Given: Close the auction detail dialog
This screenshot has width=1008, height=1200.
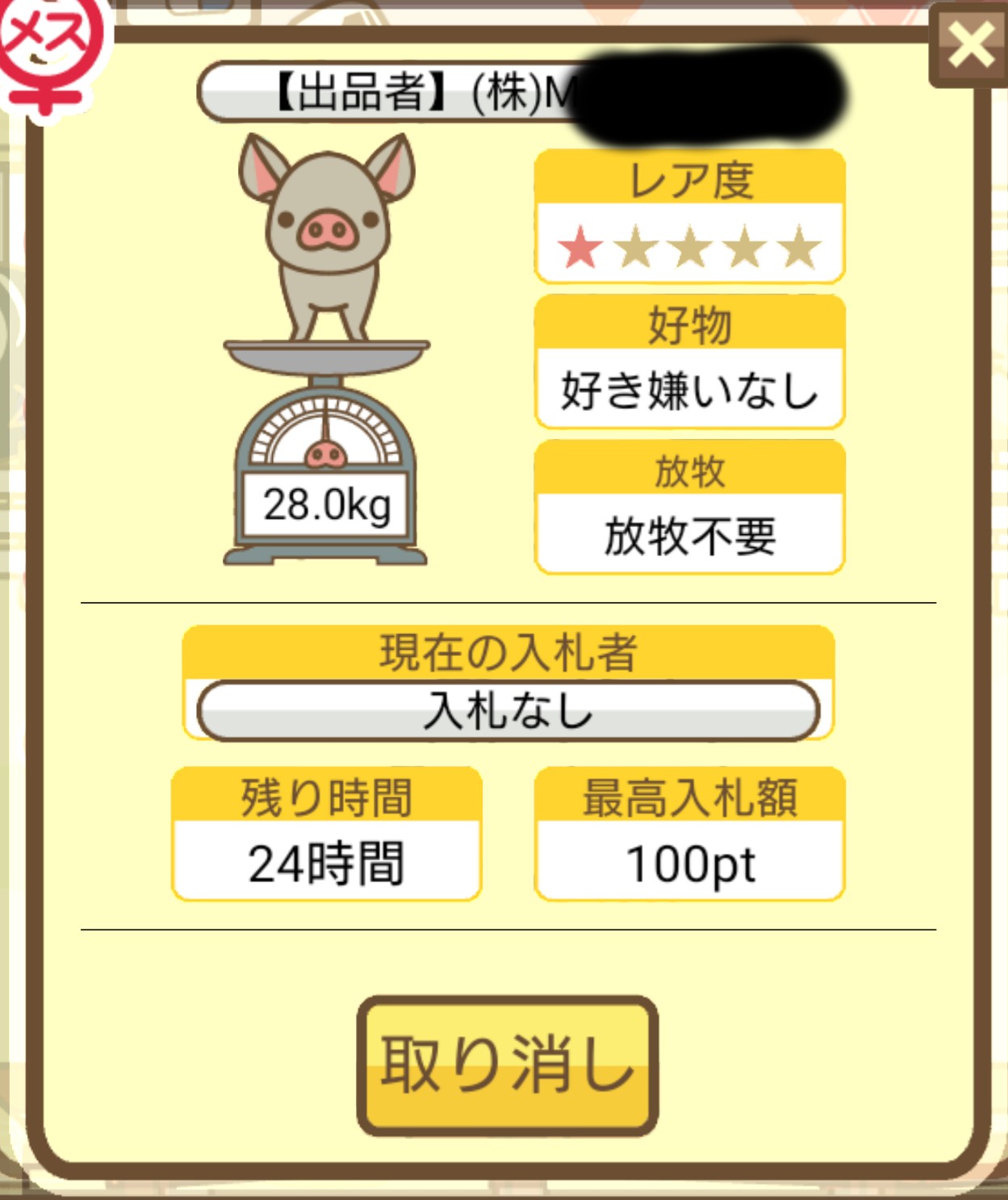Looking at the screenshot, I should click(x=969, y=44).
